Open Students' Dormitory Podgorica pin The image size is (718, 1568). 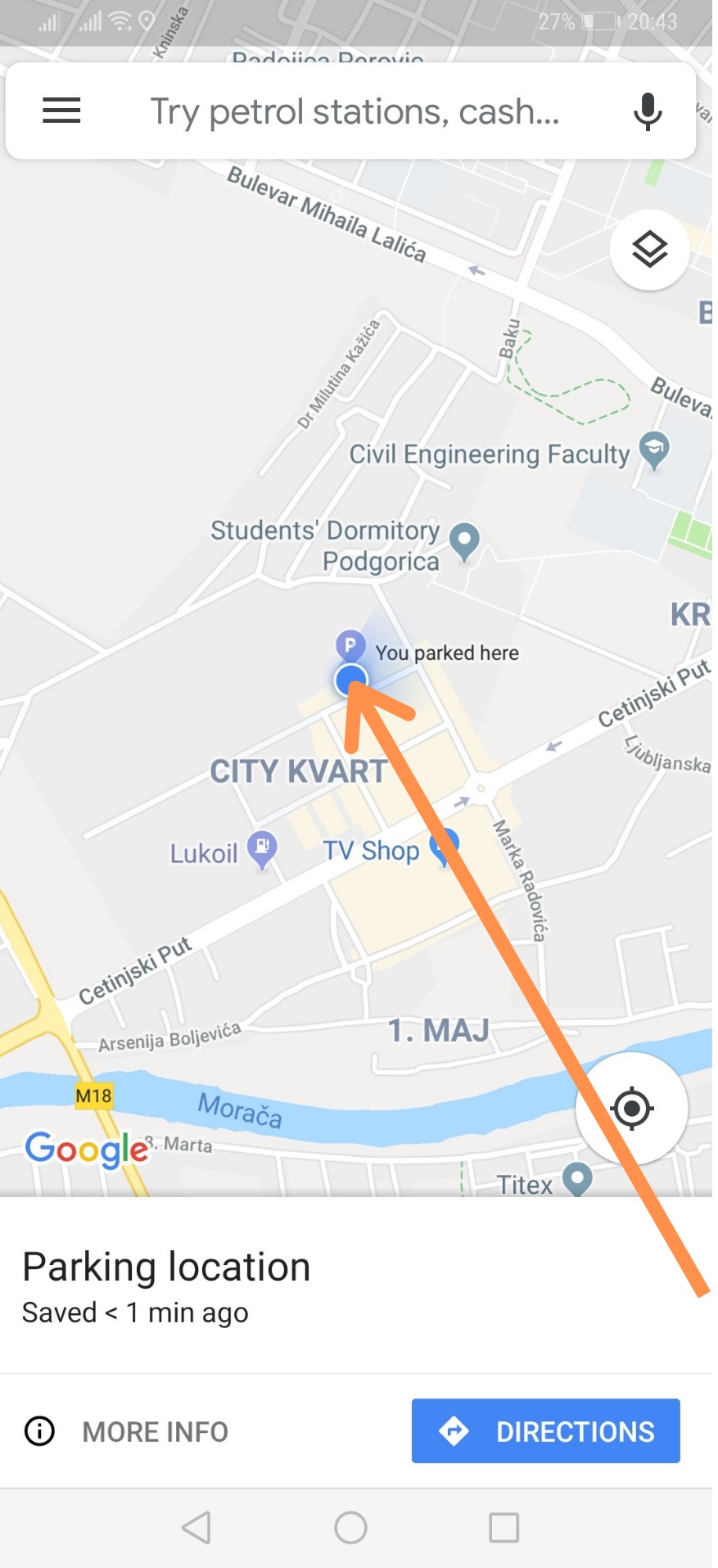465,540
